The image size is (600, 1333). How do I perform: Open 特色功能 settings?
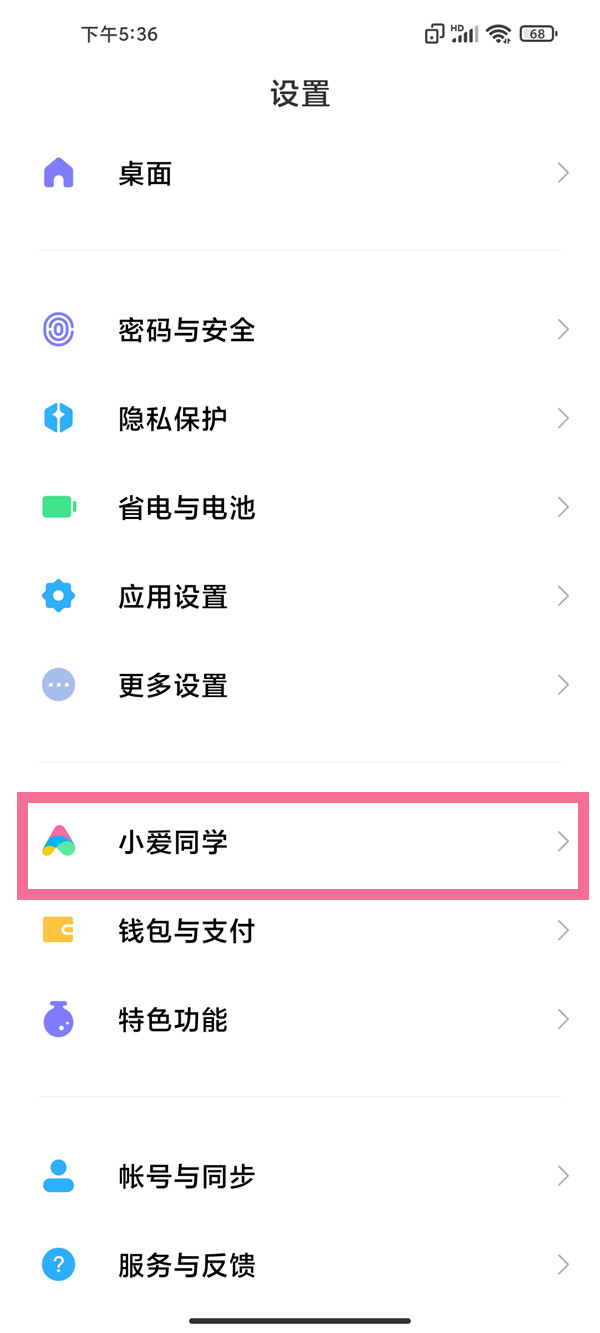click(x=300, y=1020)
